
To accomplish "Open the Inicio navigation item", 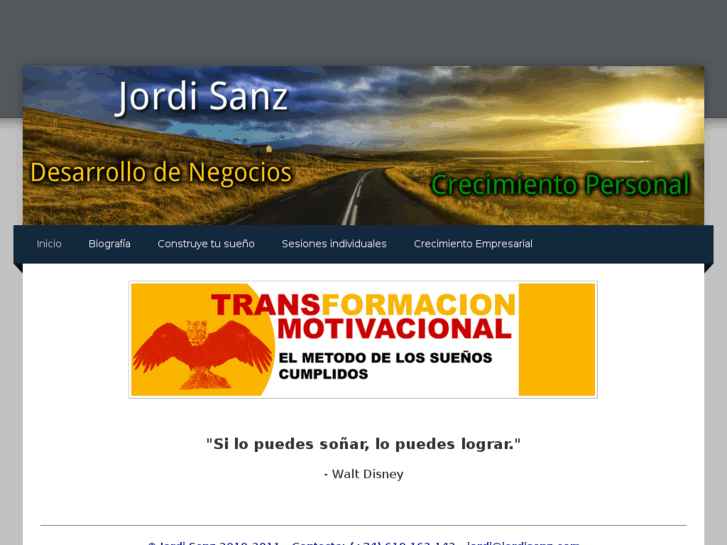I will click(49, 244).
